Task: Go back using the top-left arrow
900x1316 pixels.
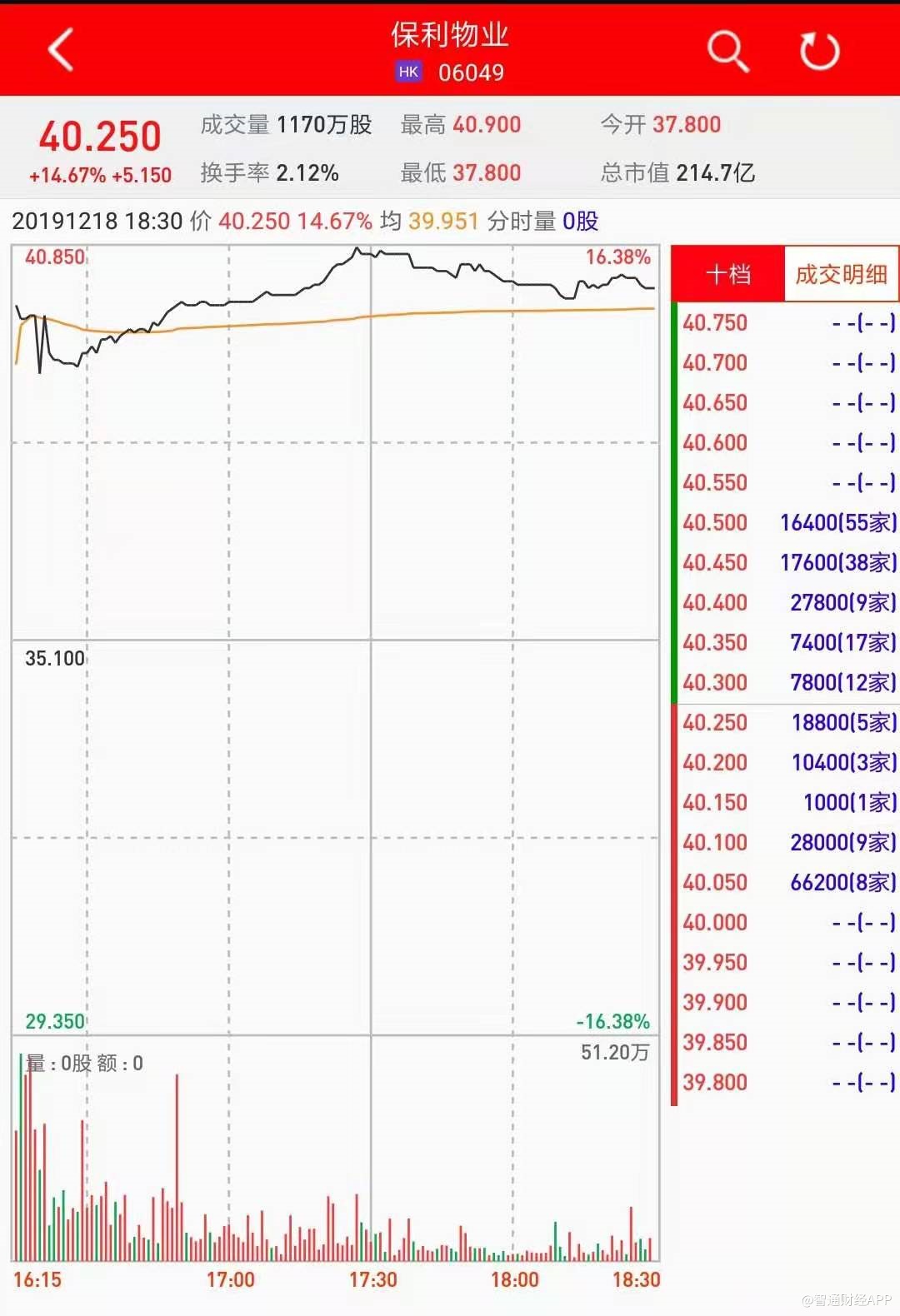Action: coord(60,49)
